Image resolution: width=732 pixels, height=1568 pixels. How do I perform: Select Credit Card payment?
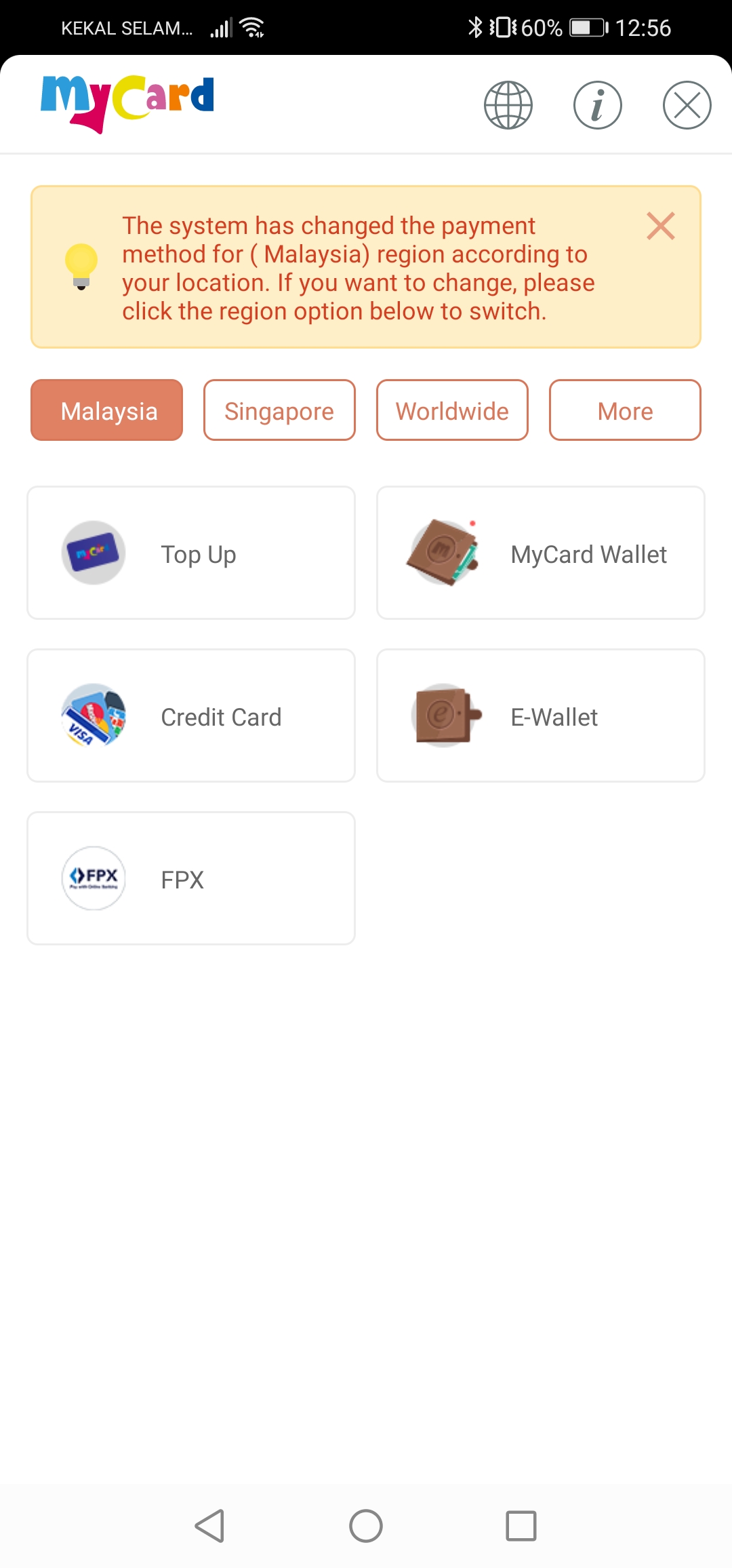coord(191,716)
